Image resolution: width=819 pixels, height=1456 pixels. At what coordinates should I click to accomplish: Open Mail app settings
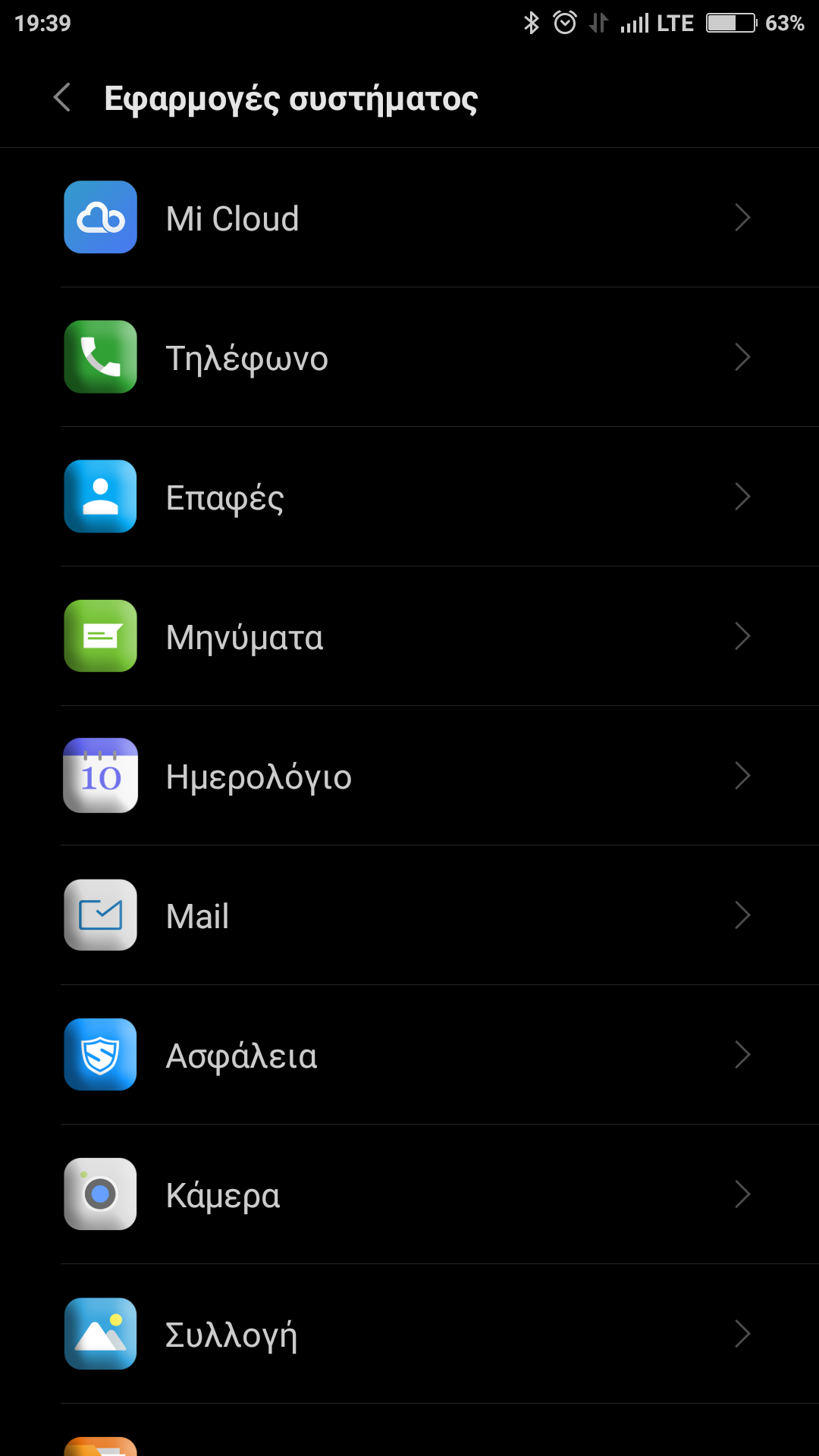[x=409, y=916]
